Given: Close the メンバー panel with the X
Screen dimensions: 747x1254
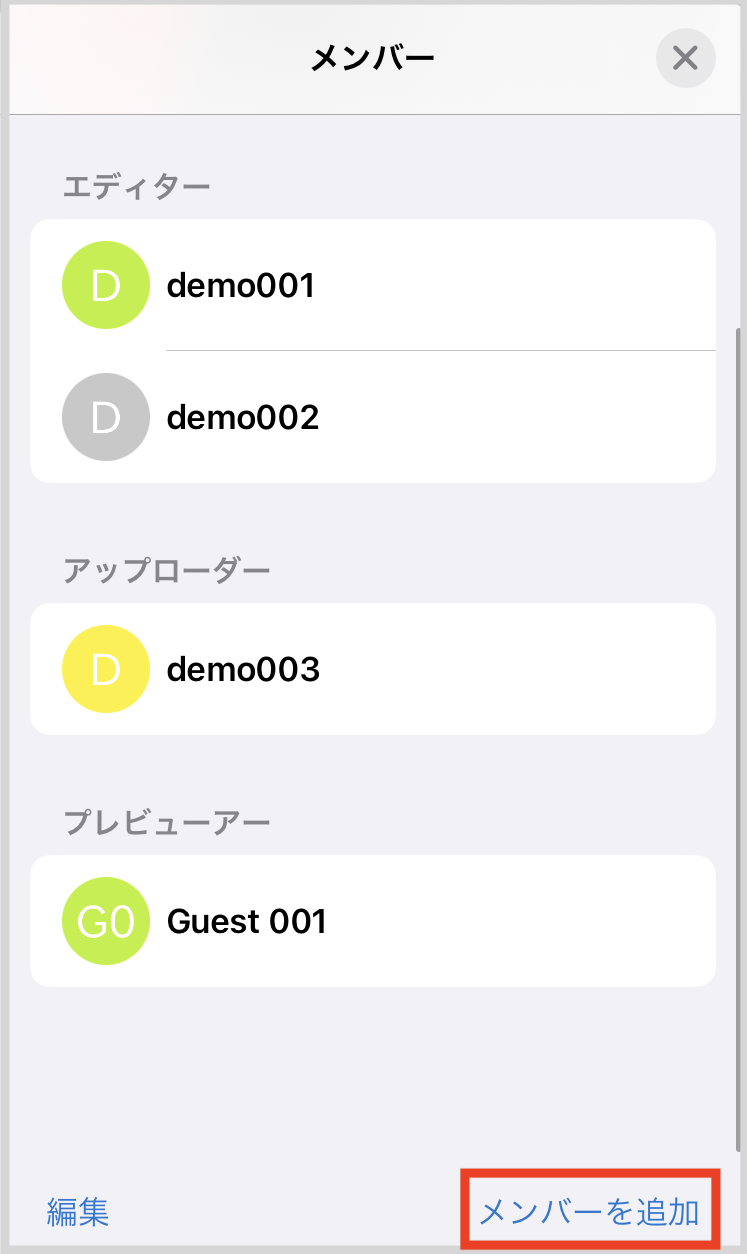Looking at the screenshot, I should tap(686, 58).
